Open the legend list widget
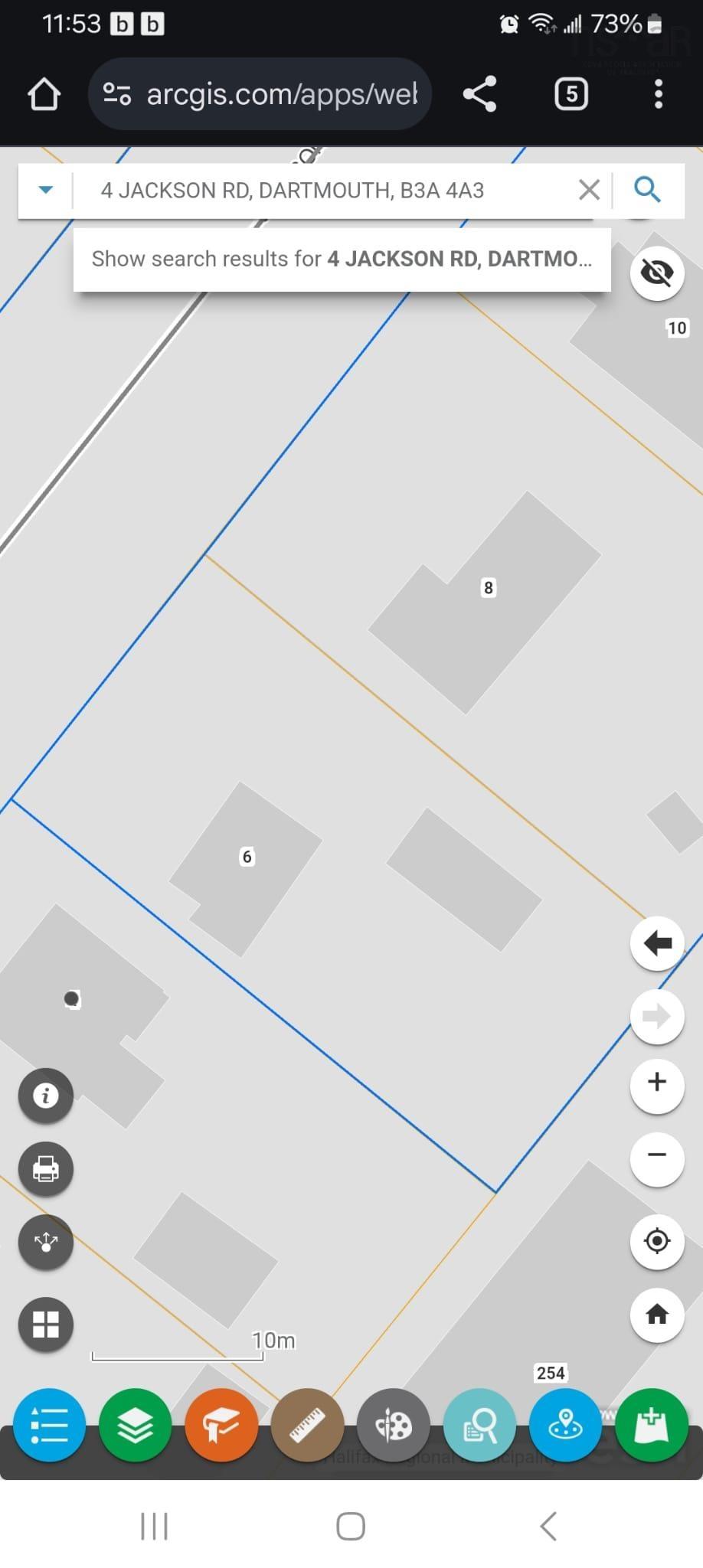 [49, 1425]
